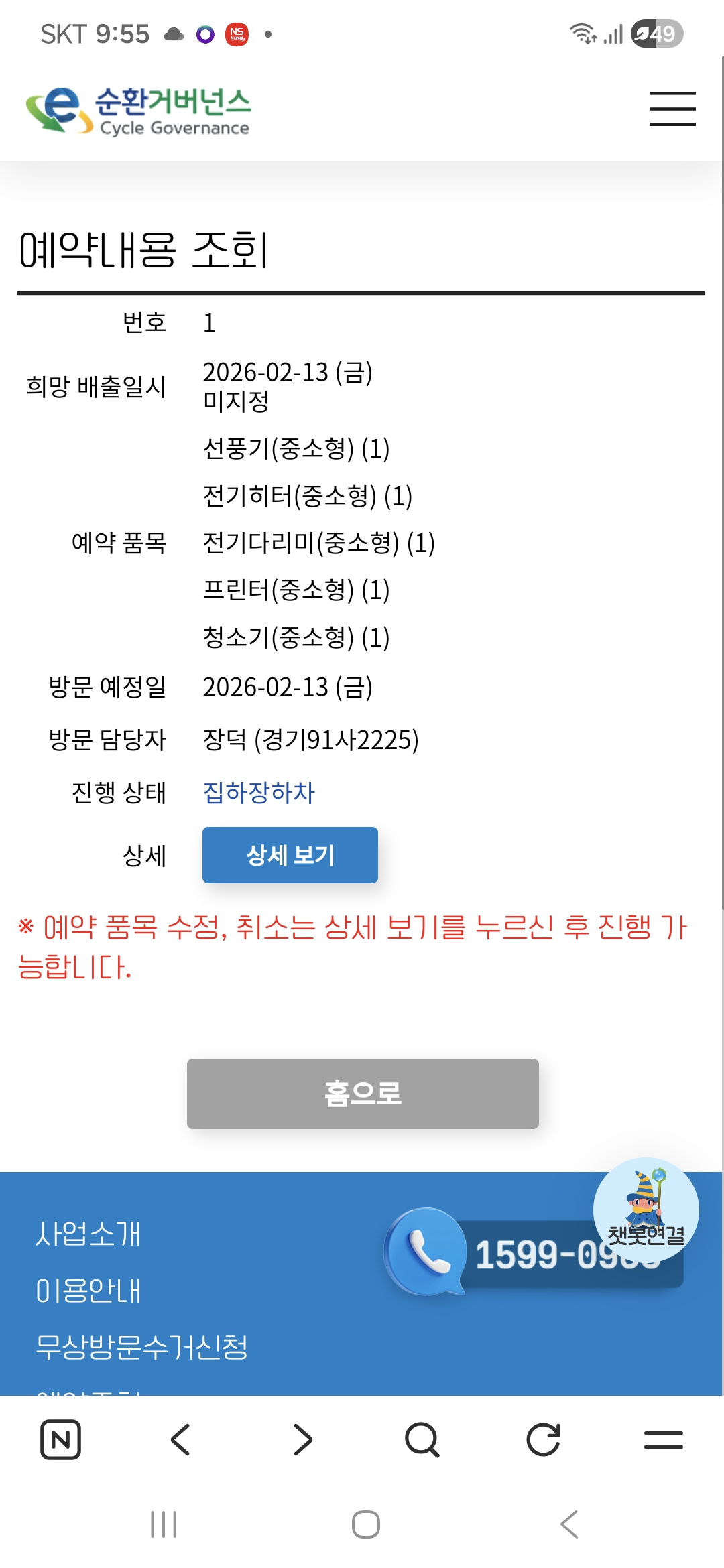724x1568 pixels.
Task: Go back to previous page in browser
Action: pyautogui.click(x=181, y=1439)
